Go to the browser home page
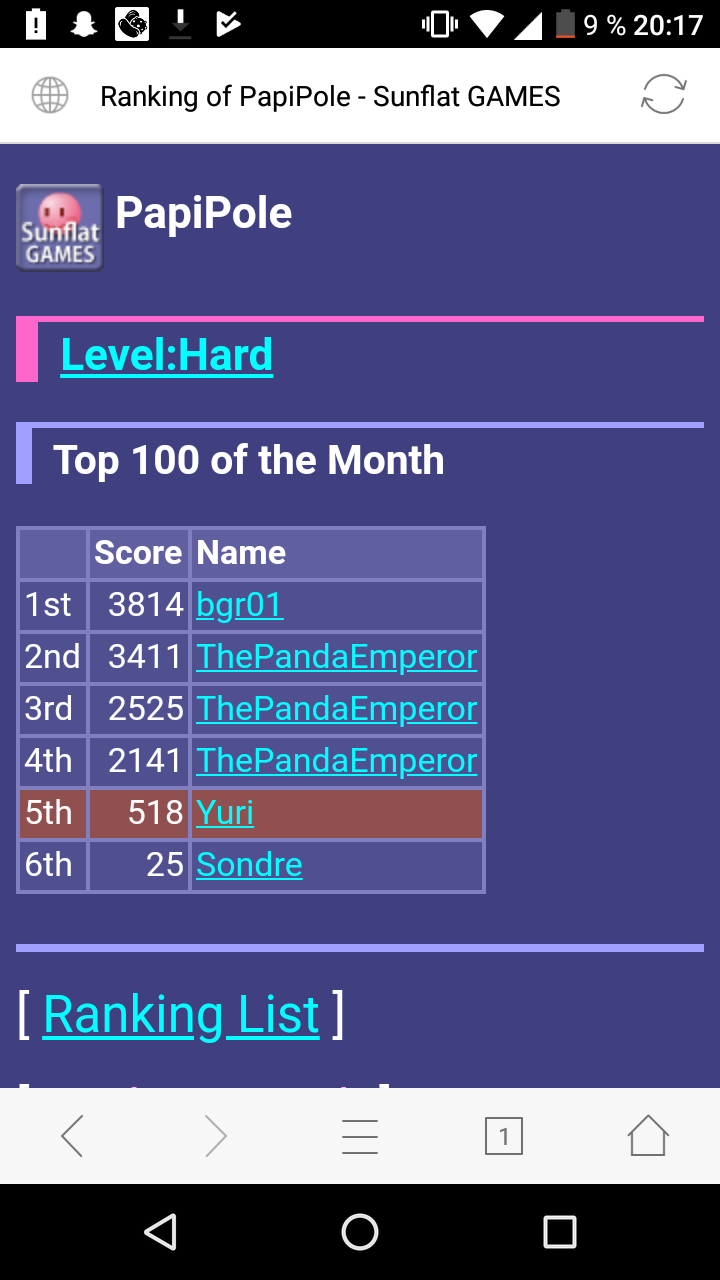 (647, 1136)
